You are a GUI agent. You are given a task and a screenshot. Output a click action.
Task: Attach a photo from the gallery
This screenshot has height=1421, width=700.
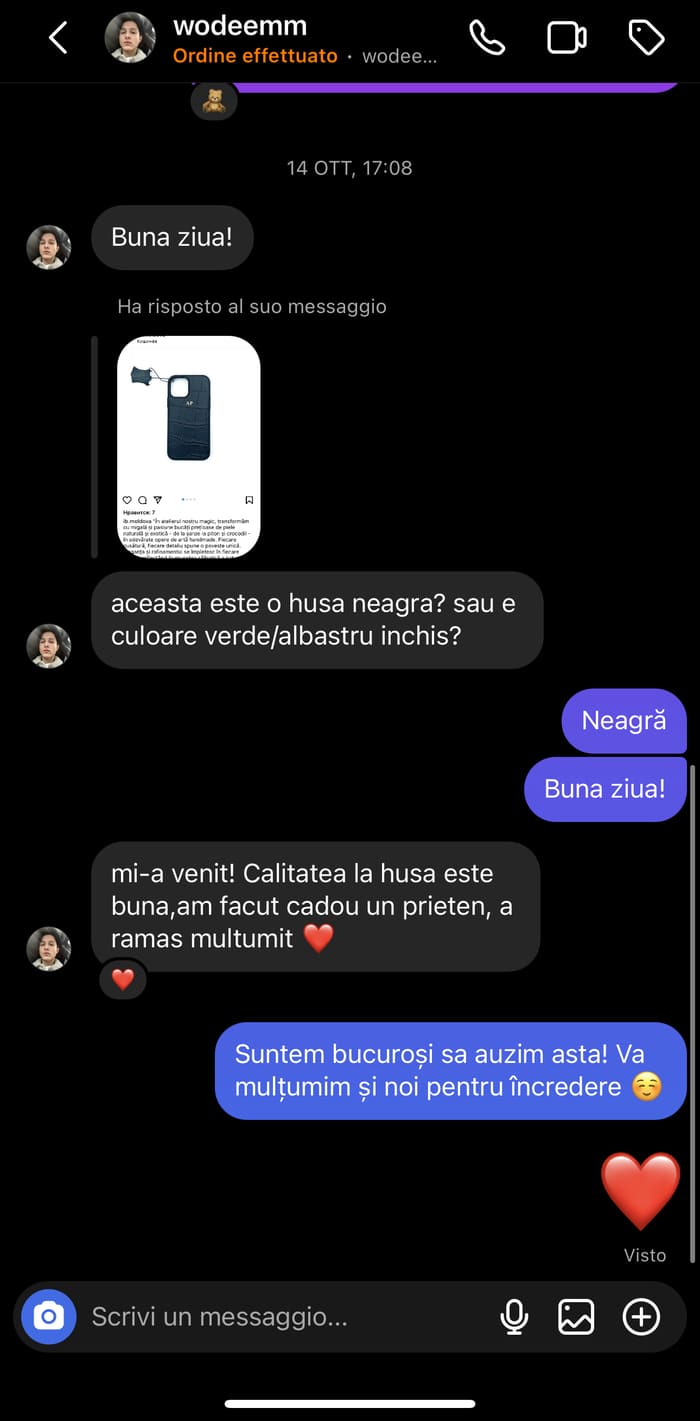click(x=576, y=1317)
